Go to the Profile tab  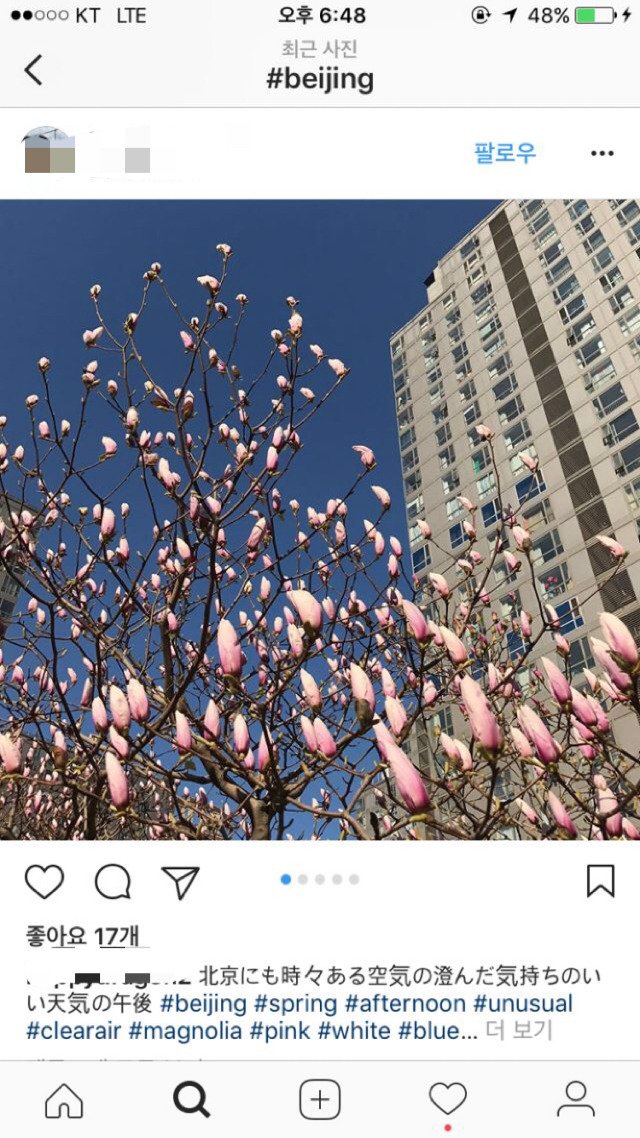(x=576, y=1100)
